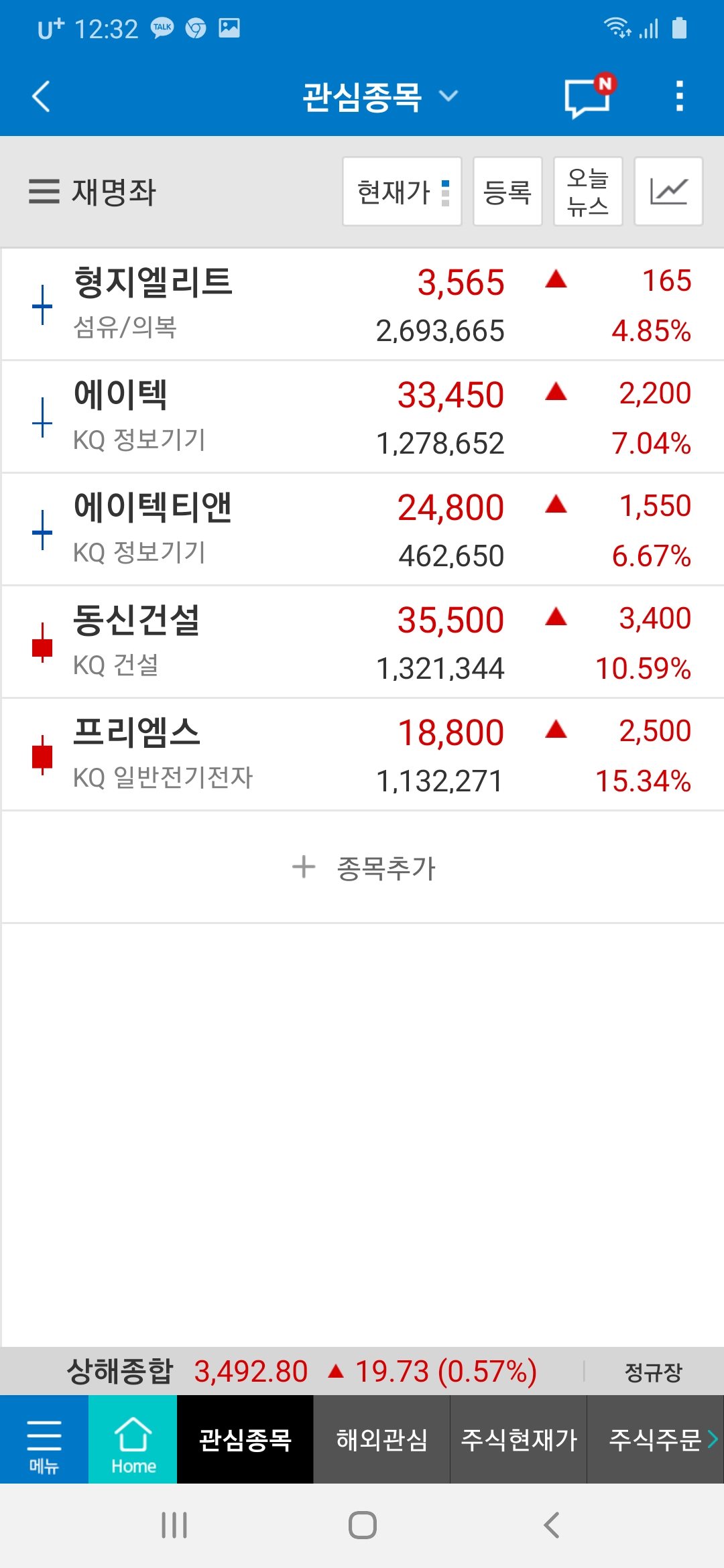This screenshot has height=1568, width=724.
Task: Add a stock with 종목추가
Action: 363,868
